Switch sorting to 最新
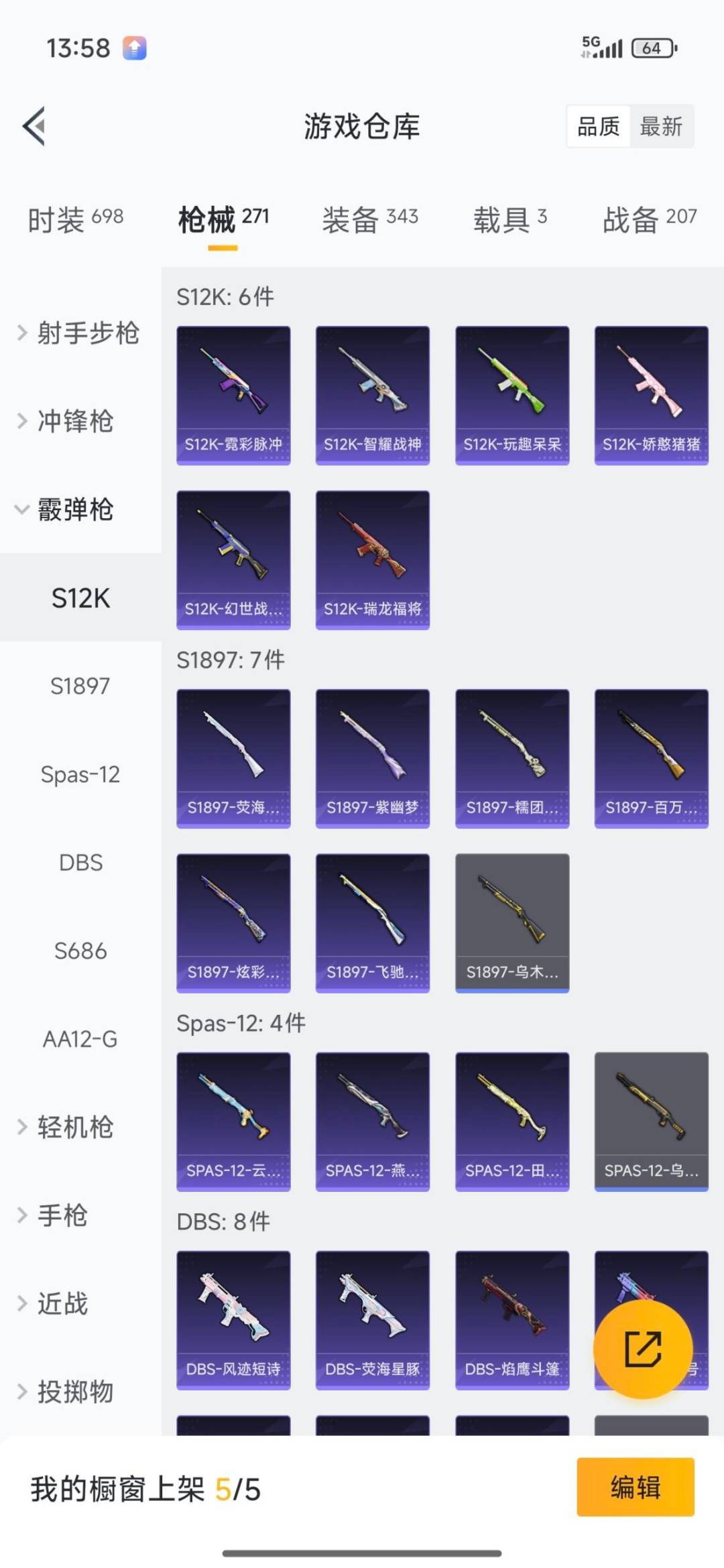The image size is (724, 1568). 660,127
